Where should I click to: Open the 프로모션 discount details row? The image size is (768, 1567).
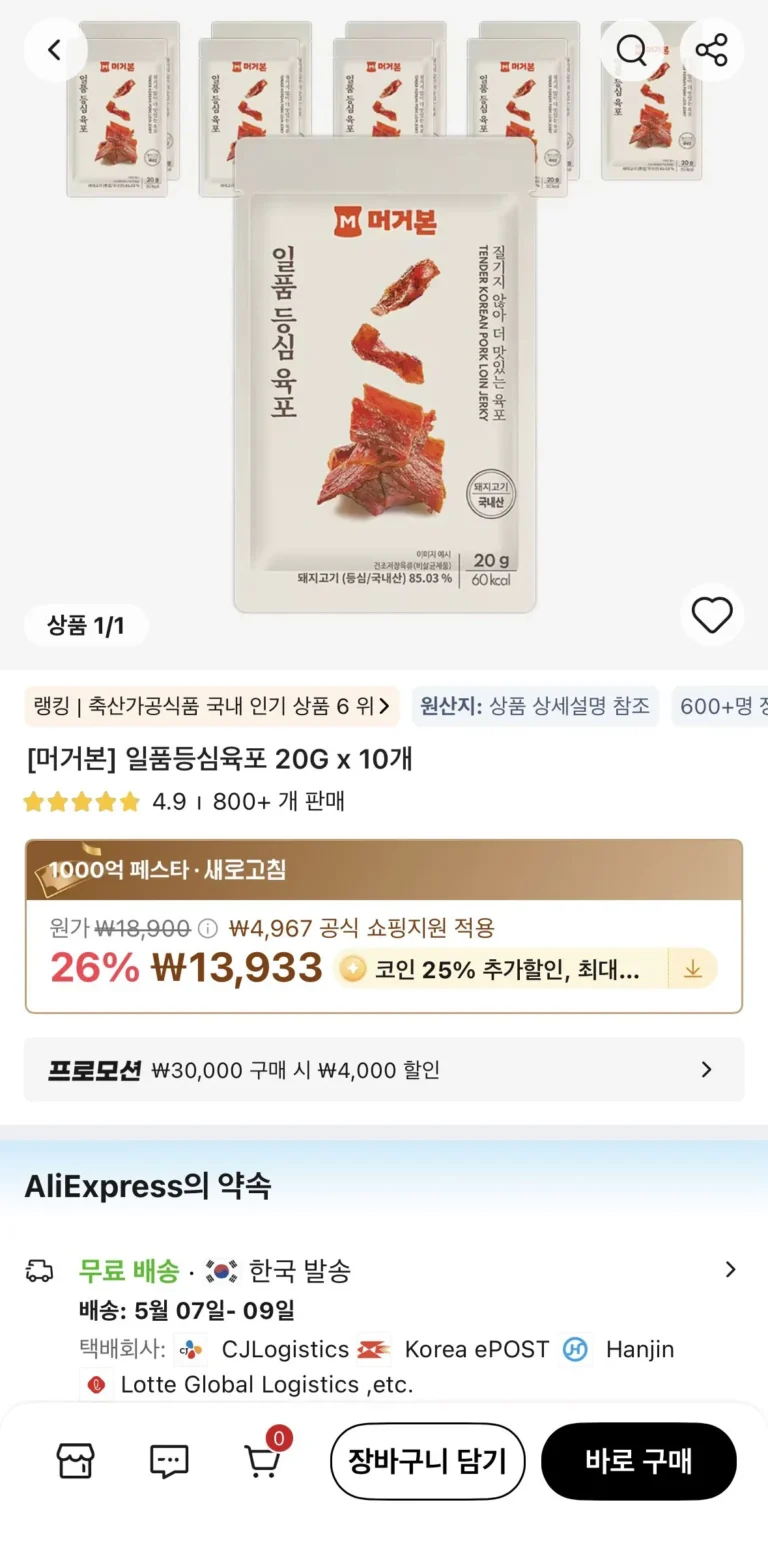tap(384, 1069)
